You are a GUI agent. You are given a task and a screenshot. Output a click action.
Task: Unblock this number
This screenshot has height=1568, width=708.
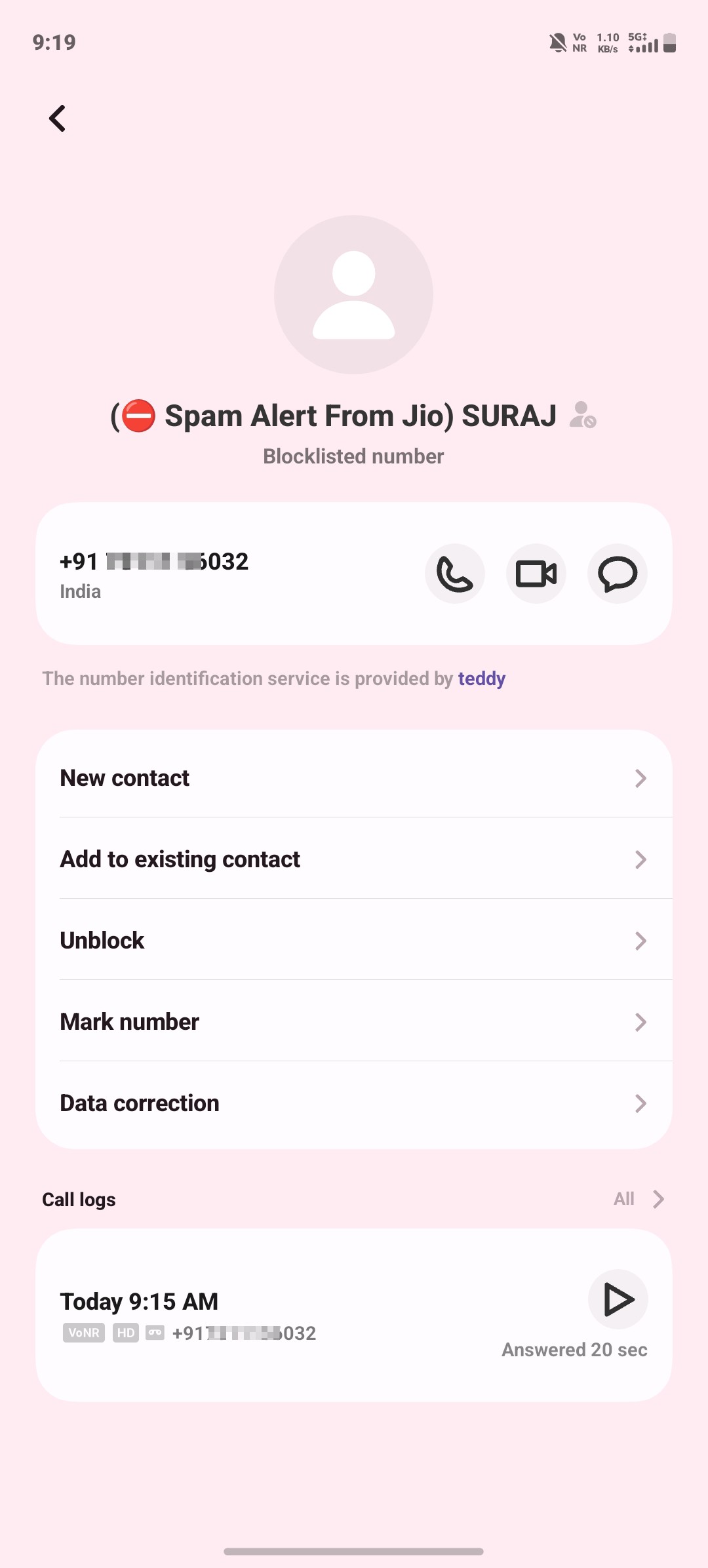click(354, 940)
